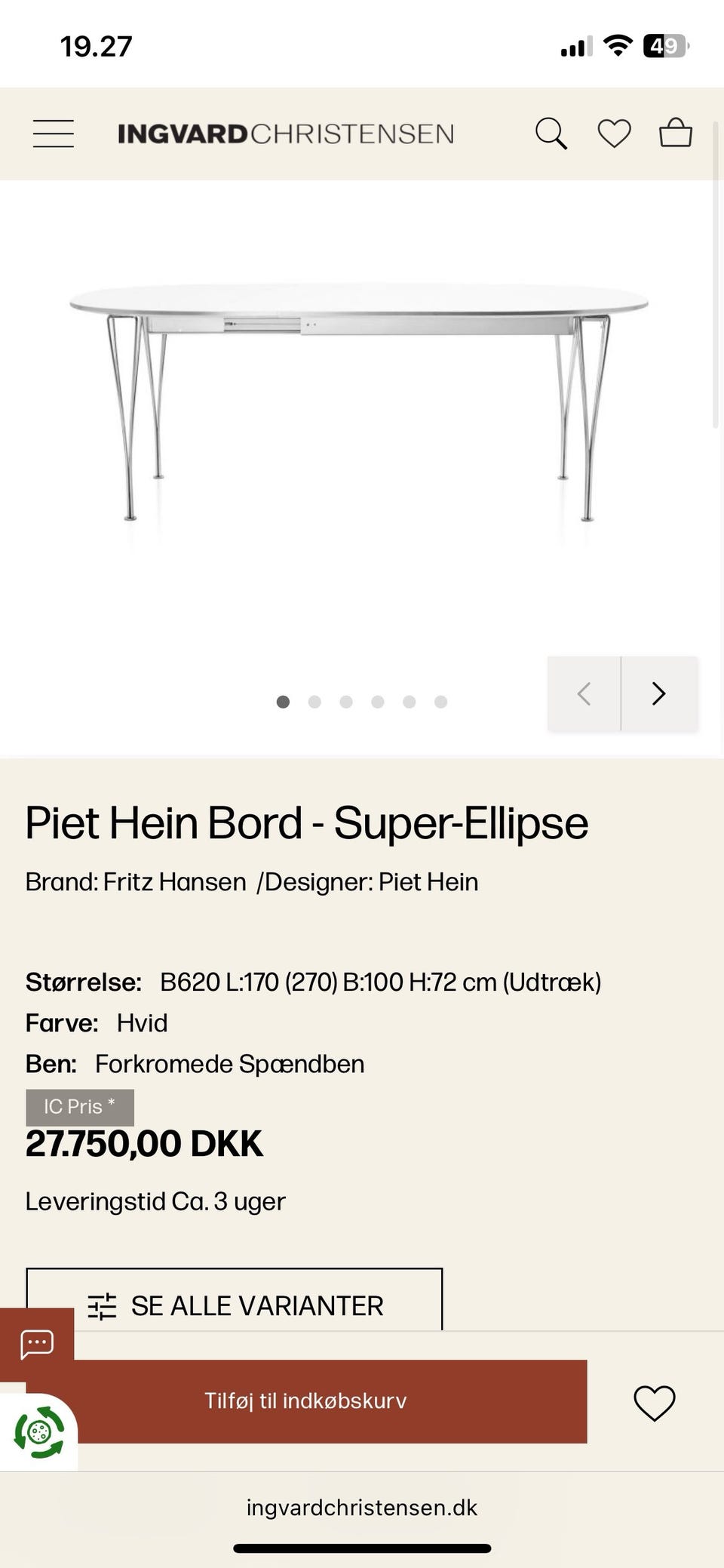Click the Wi-Fi indicator in status bar
This screenshot has height=1568, width=724.
coord(618,45)
